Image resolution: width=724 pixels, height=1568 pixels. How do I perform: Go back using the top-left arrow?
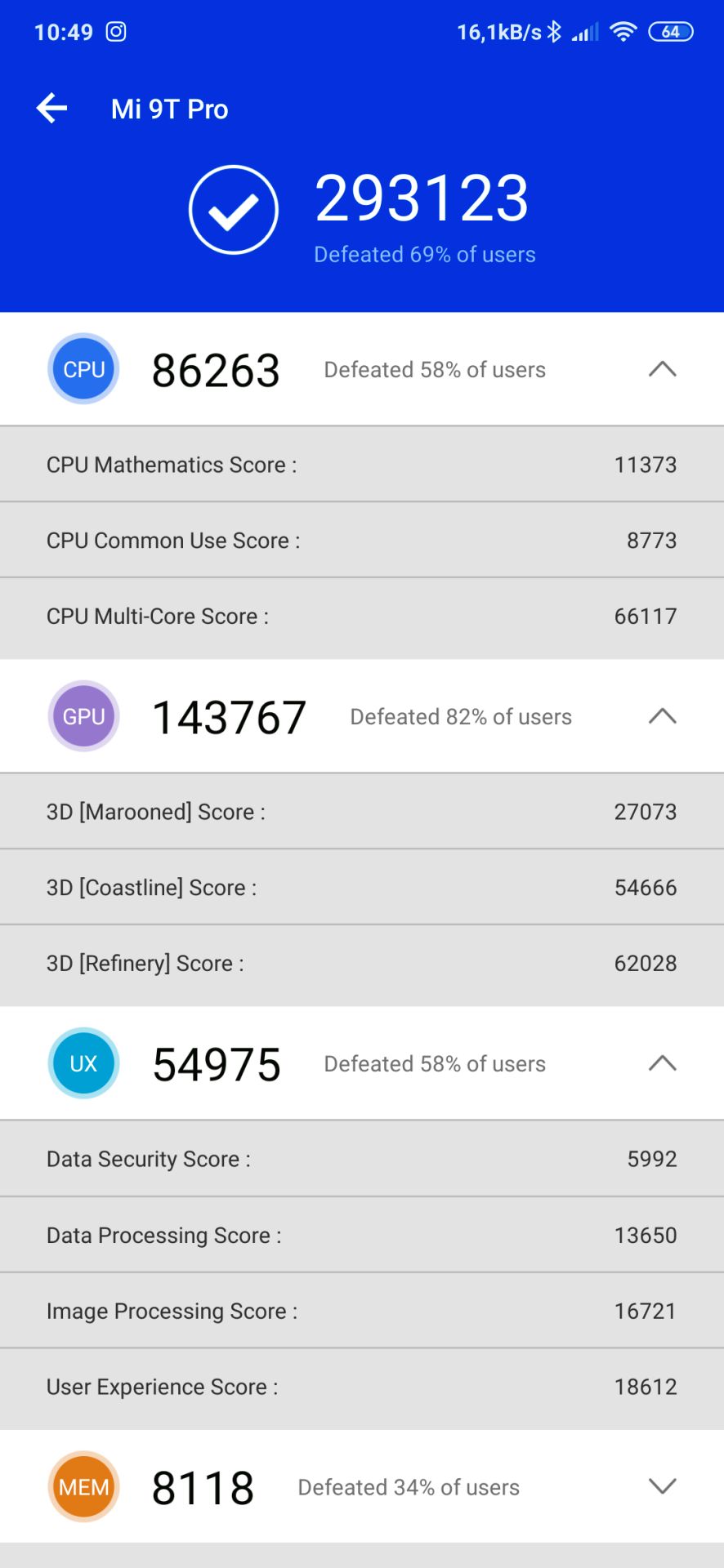[x=51, y=108]
